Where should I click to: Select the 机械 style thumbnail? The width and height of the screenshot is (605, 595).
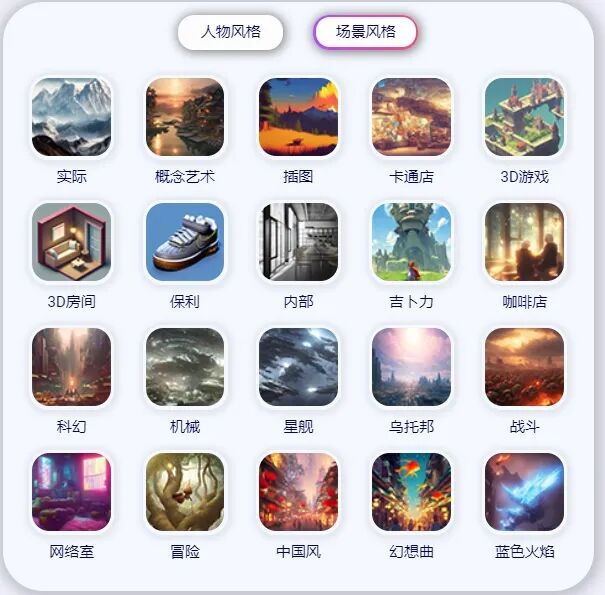pos(185,367)
